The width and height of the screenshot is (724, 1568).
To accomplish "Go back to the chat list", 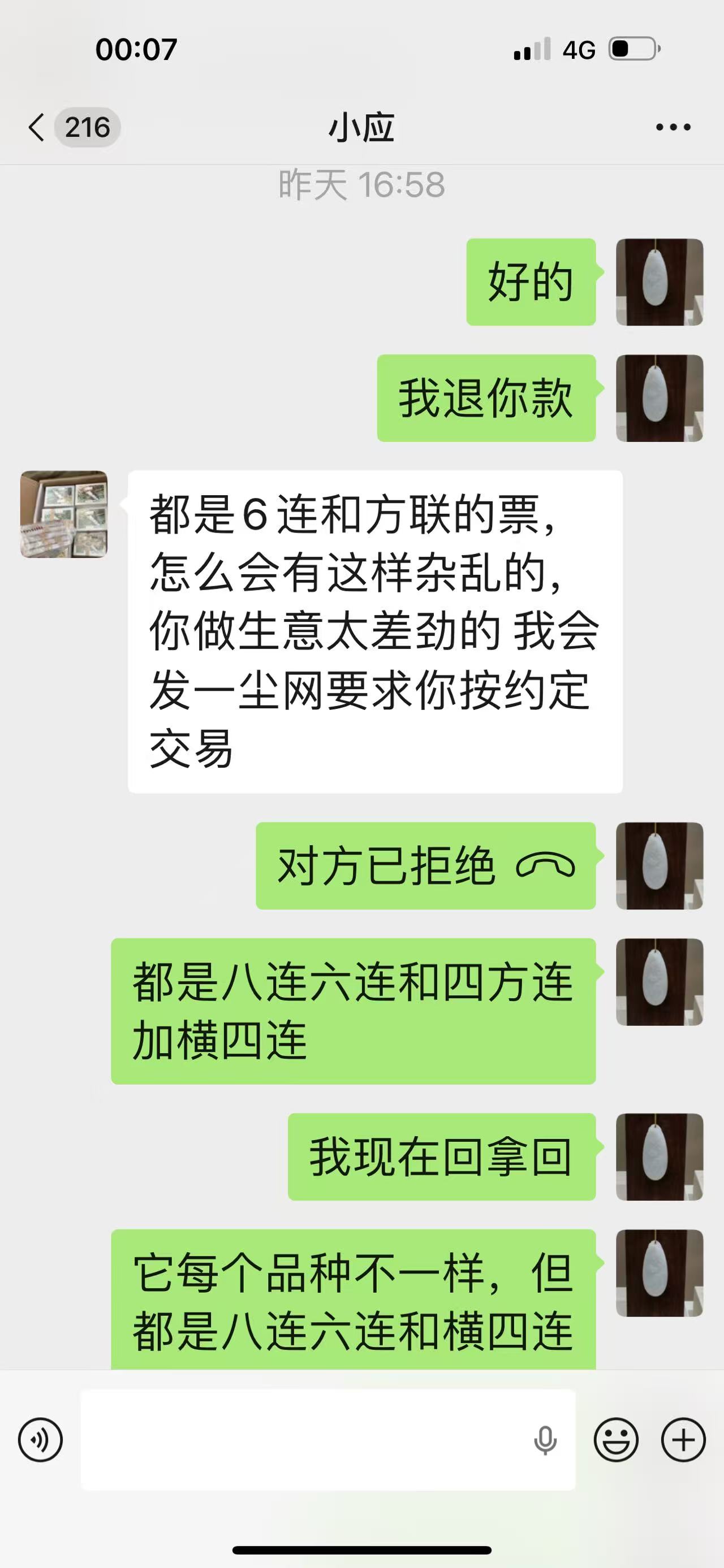I will 38,128.
